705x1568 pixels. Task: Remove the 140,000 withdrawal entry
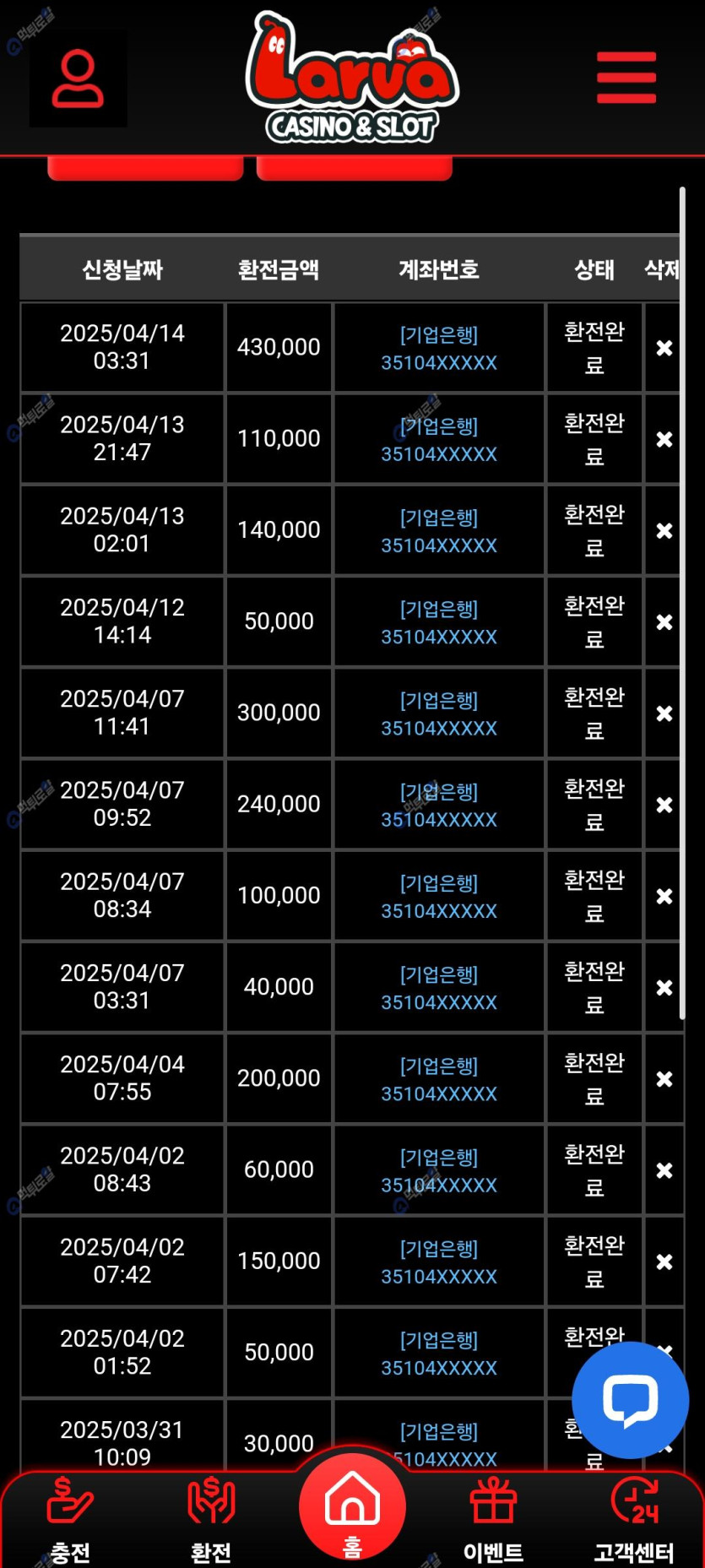pyautogui.click(x=664, y=530)
